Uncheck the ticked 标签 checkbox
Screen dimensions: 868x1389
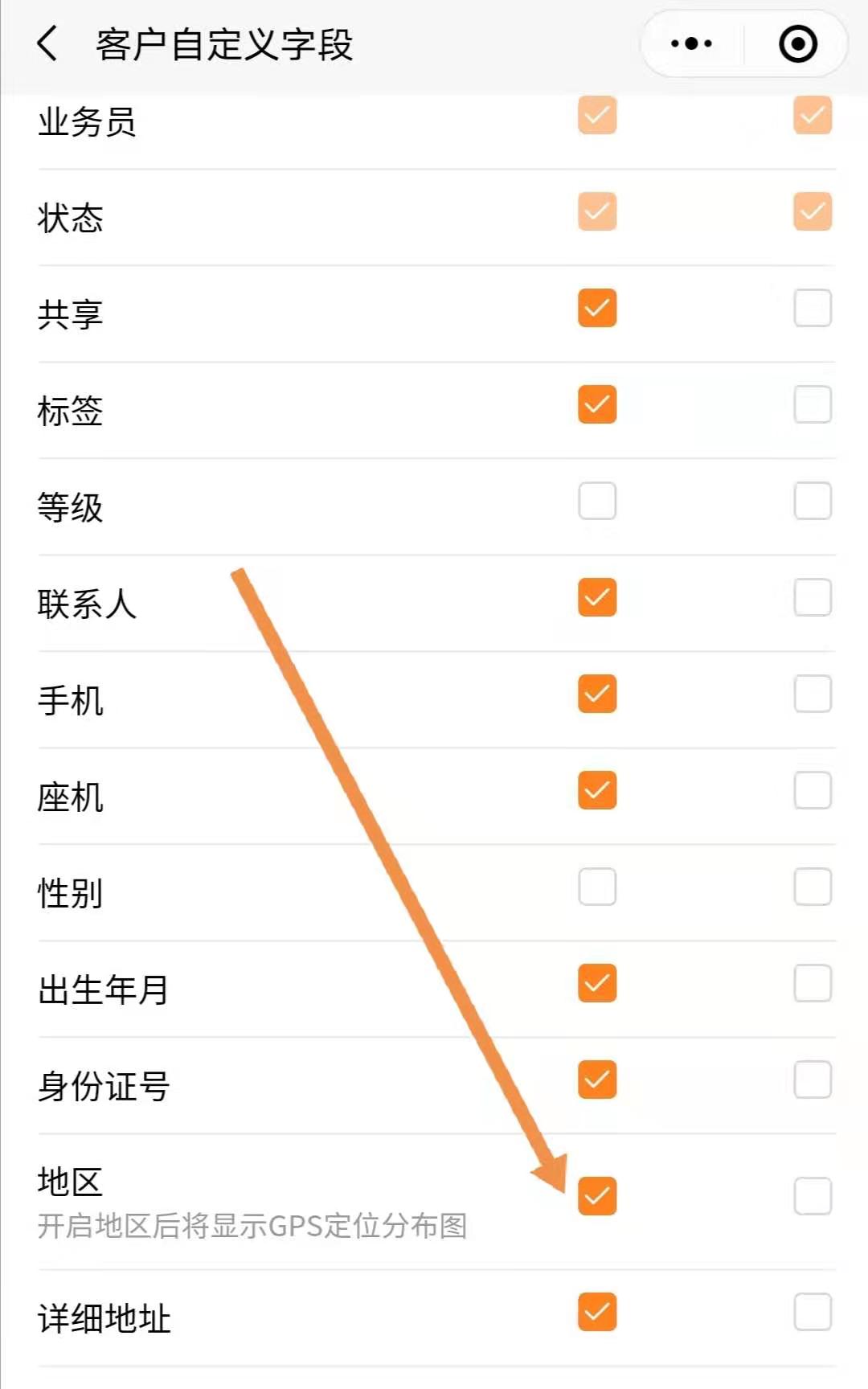(x=597, y=404)
